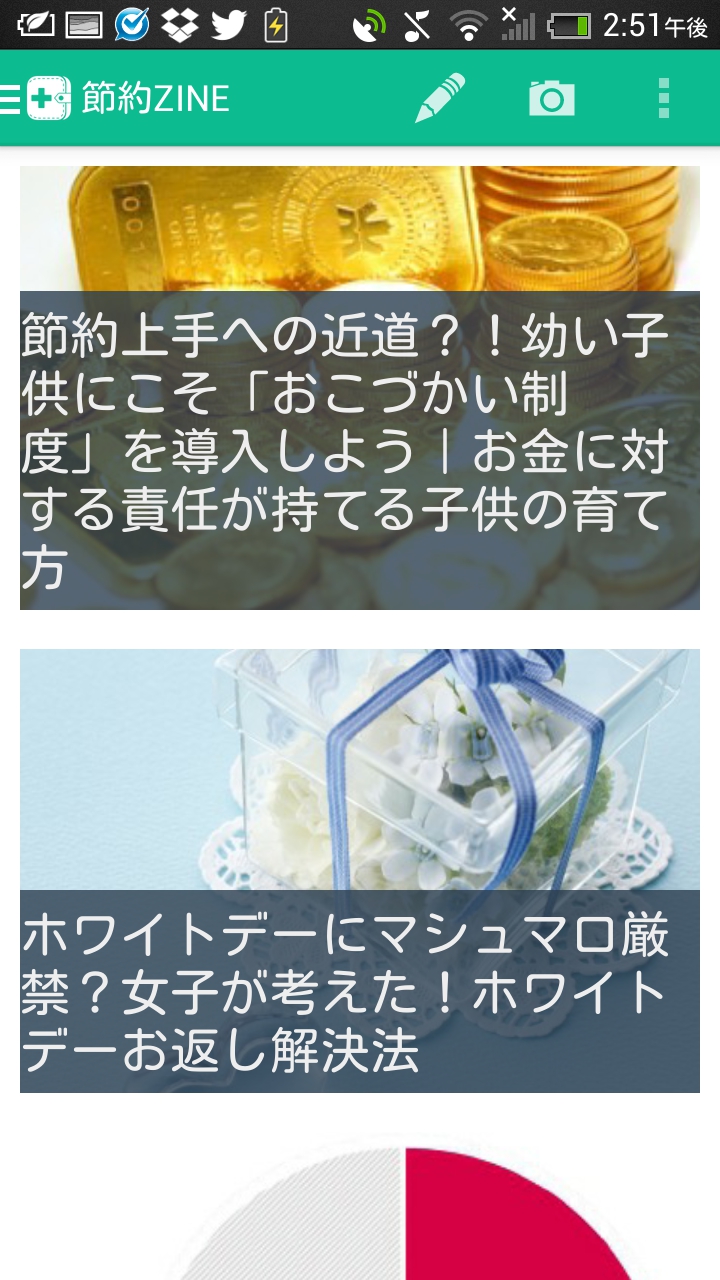The height and width of the screenshot is (1280, 720).
Task: Tap the pencil compose icon
Action: pos(440,98)
